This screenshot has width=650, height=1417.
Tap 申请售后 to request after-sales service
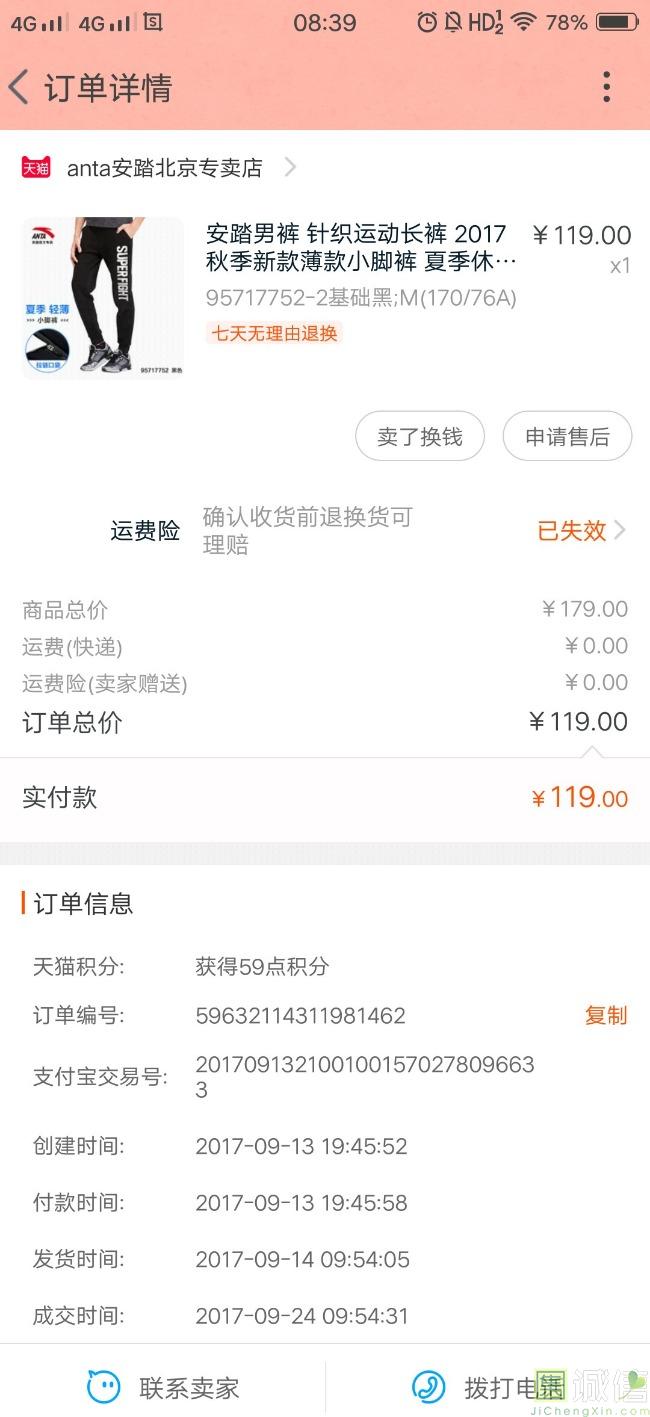point(567,437)
